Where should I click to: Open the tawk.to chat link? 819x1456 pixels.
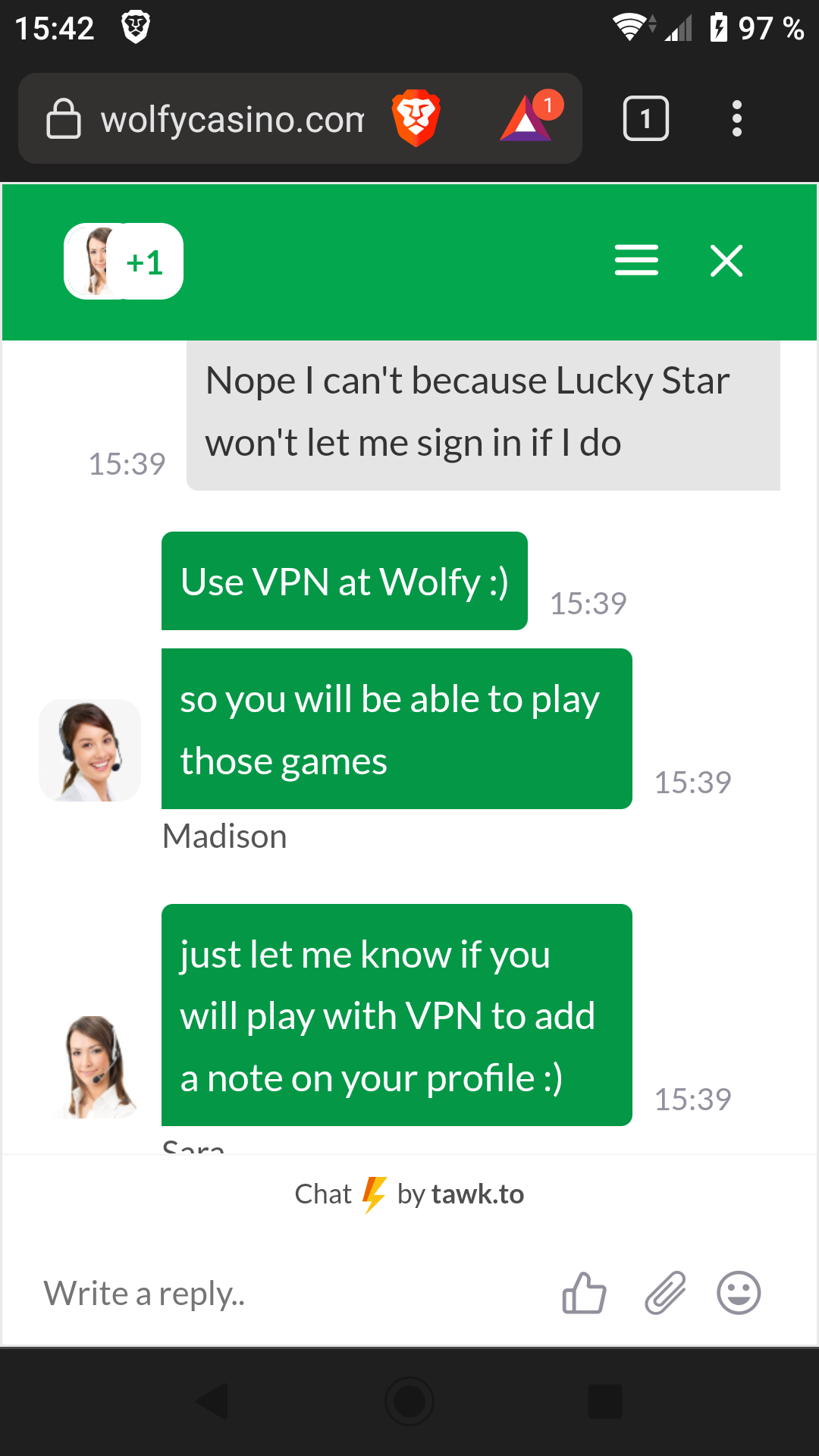coord(409,1194)
